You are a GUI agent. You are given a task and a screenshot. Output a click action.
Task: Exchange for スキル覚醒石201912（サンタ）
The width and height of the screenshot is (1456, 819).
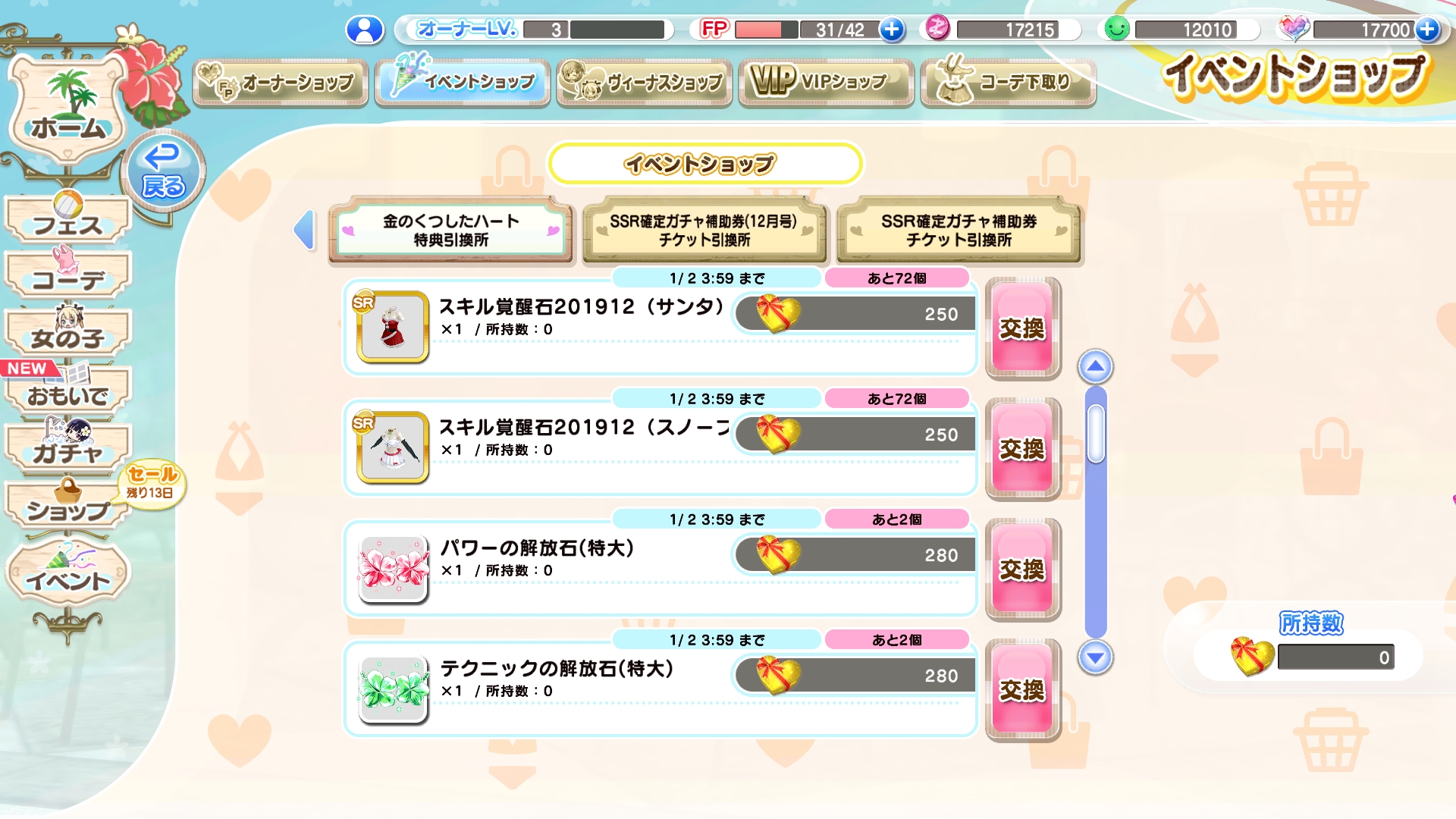(1022, 328)
